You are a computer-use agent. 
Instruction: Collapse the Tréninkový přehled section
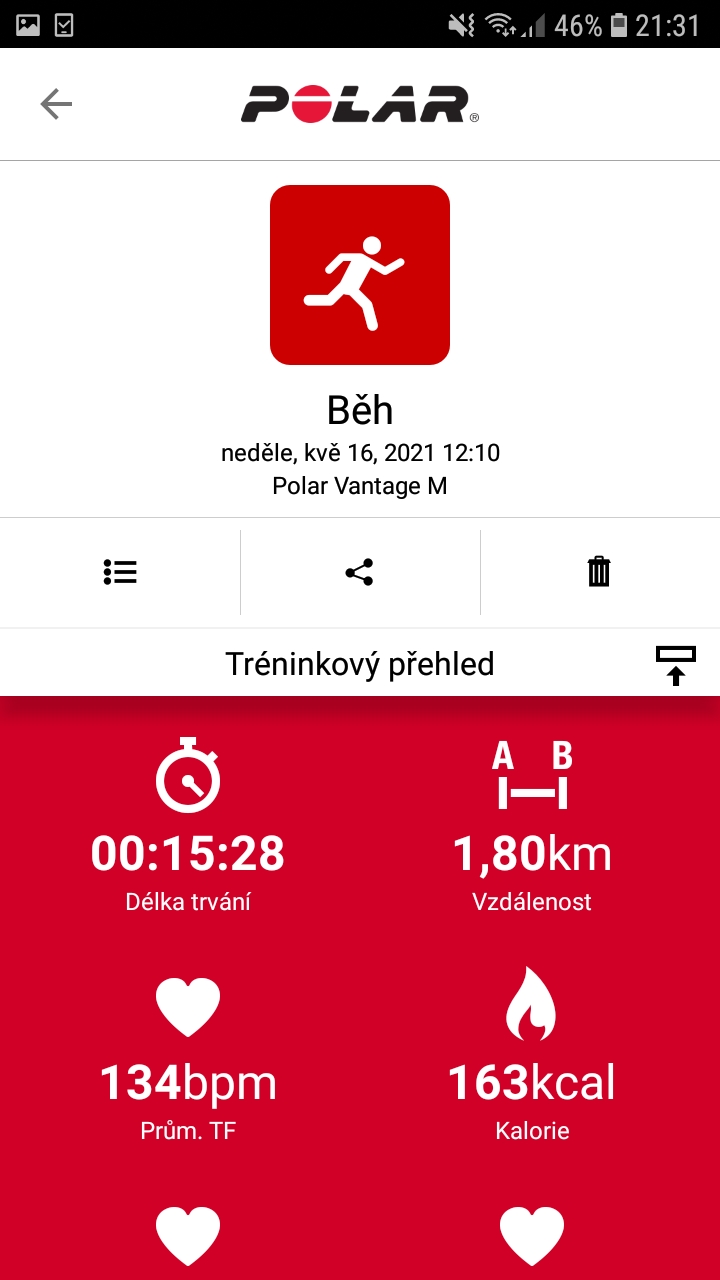(x=676, y=665)
